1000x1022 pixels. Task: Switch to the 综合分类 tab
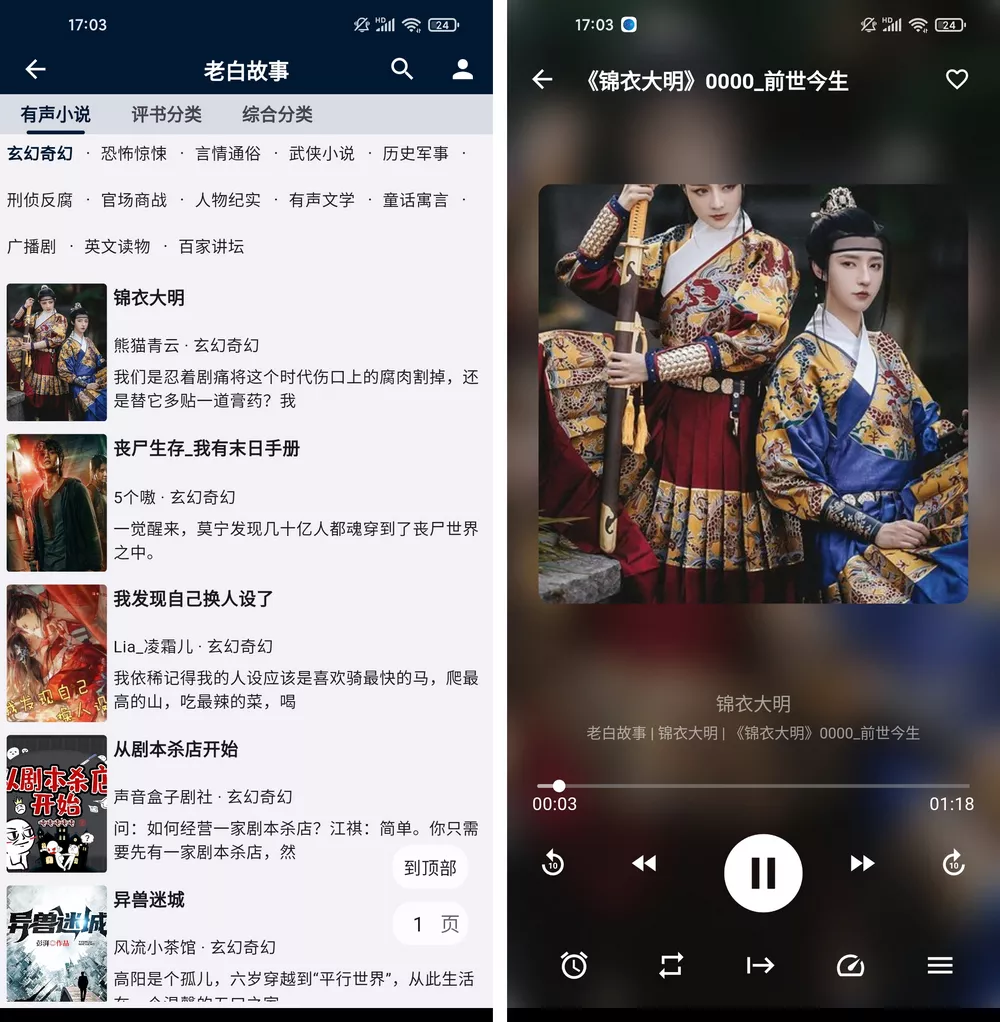click(x=277, y=114)
